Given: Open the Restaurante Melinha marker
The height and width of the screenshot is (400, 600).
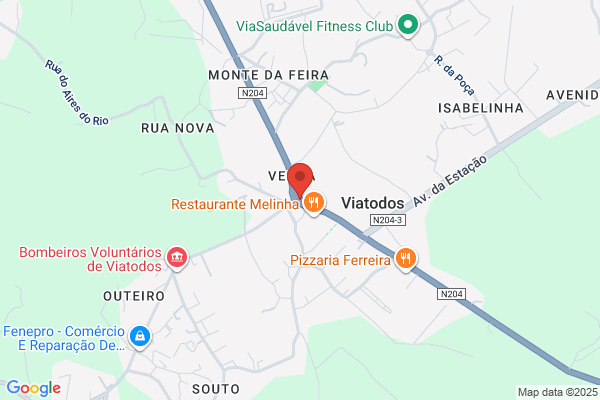Looking at the screenshot, I should click(314, 202).
